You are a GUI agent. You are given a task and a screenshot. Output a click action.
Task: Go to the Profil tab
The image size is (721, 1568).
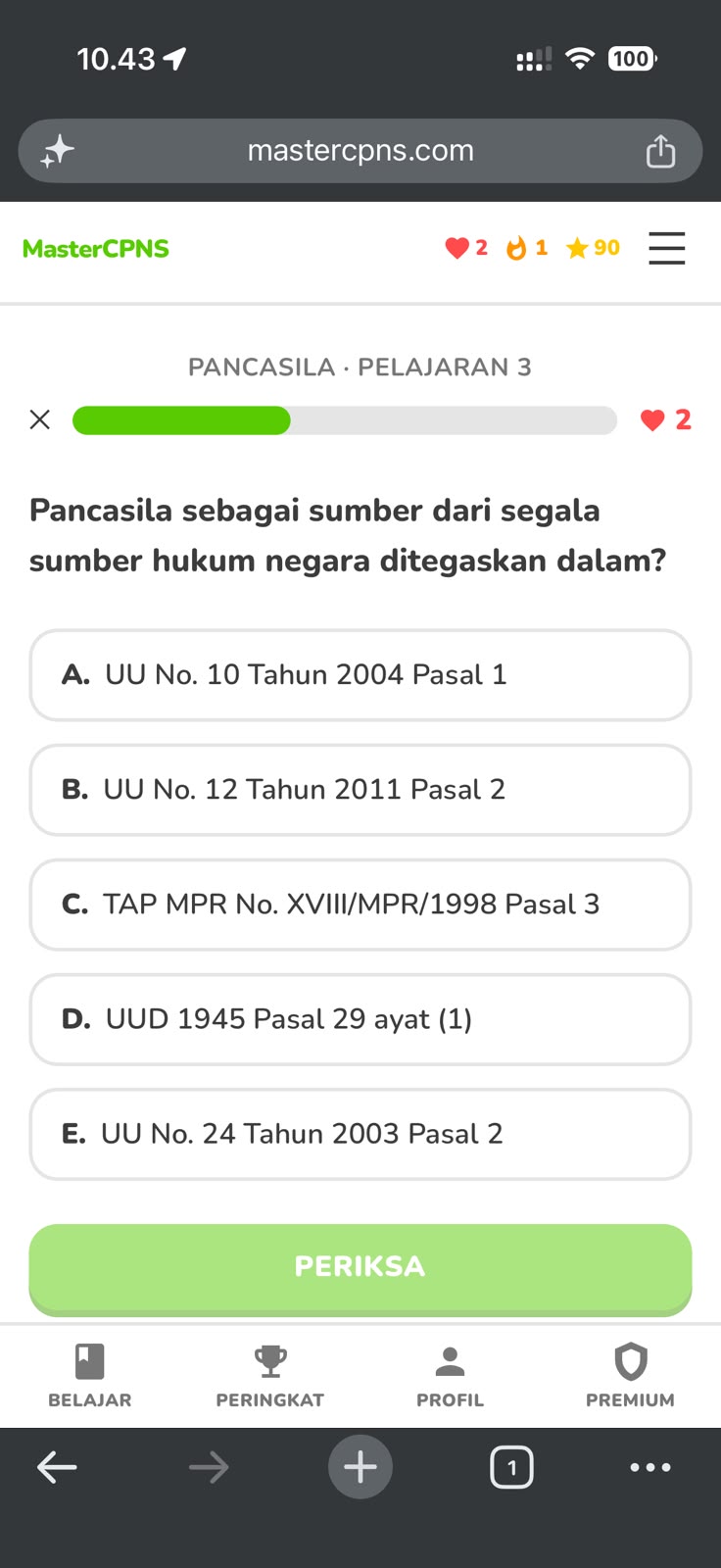point(451,1376)
